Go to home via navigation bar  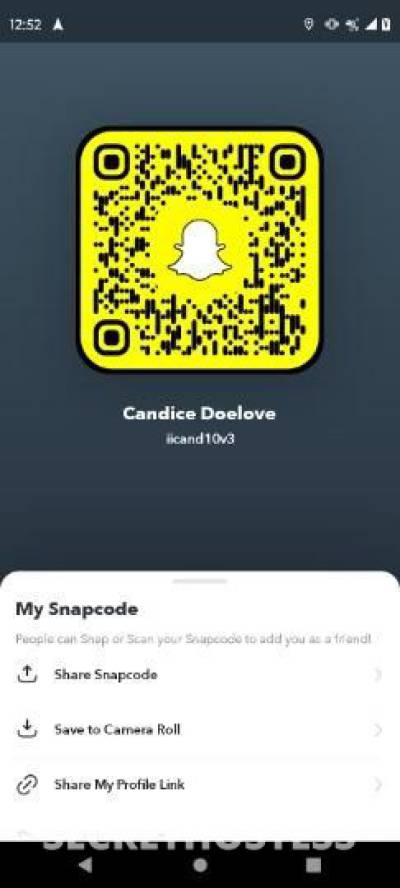(x=199, y=865)
